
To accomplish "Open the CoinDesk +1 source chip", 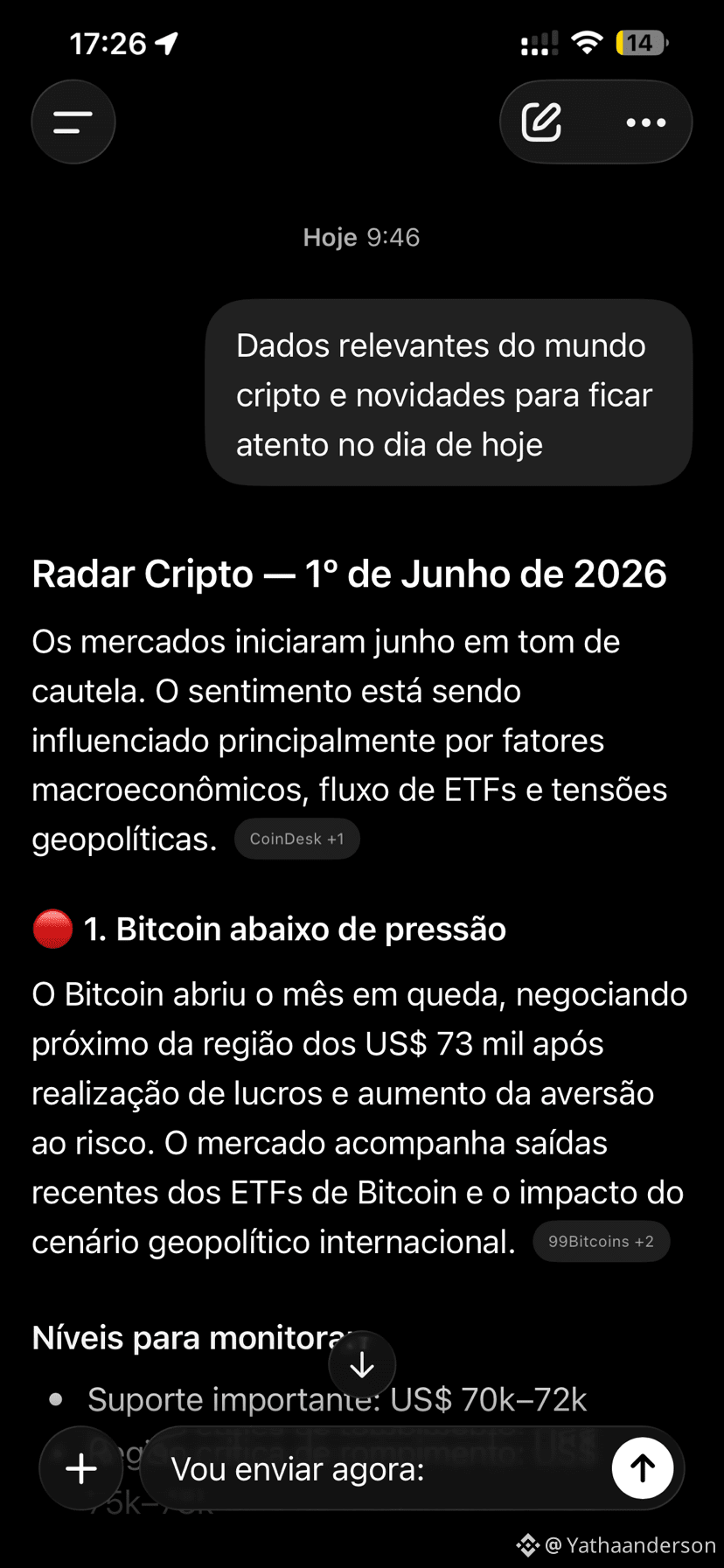I will (x=296, y=839).
